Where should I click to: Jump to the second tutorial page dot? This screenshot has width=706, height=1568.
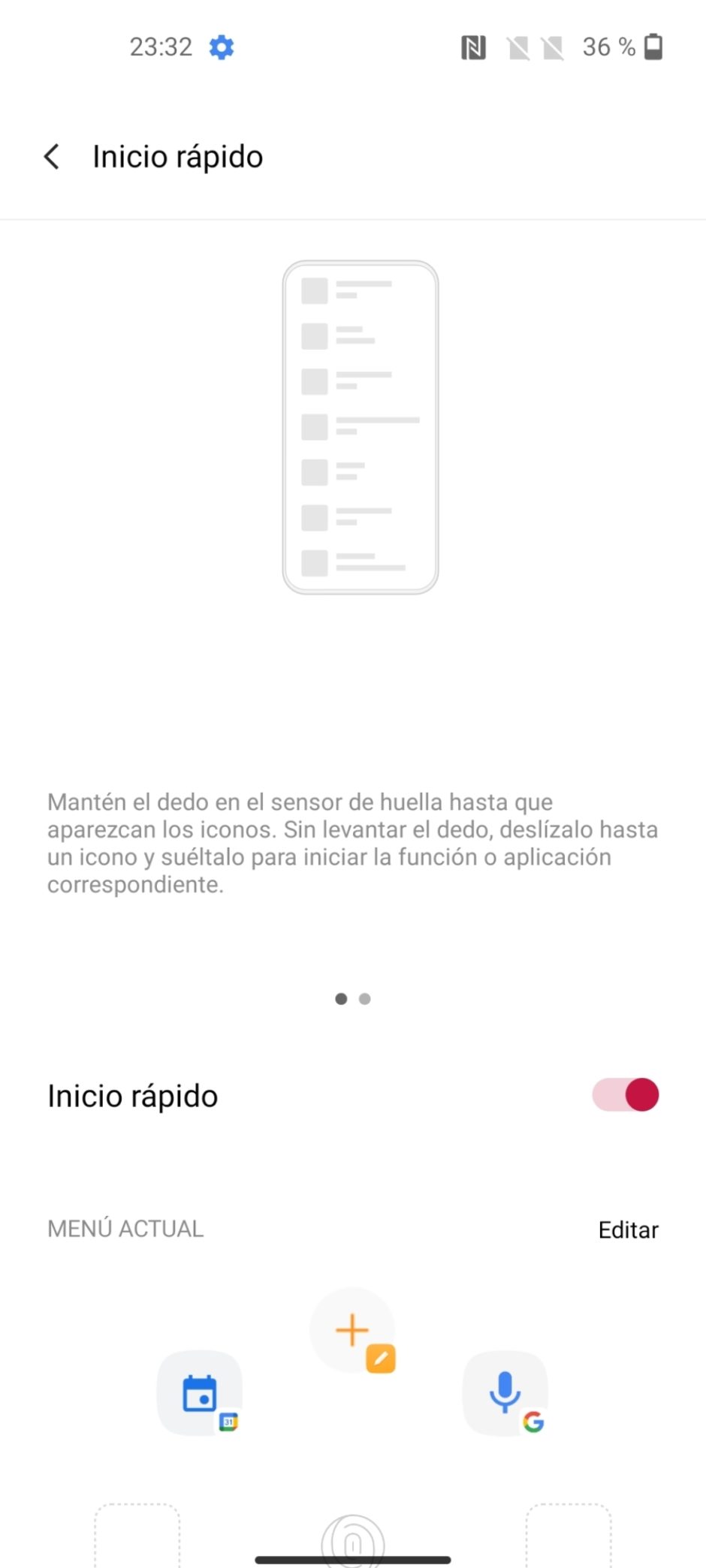tap(365, 998)
